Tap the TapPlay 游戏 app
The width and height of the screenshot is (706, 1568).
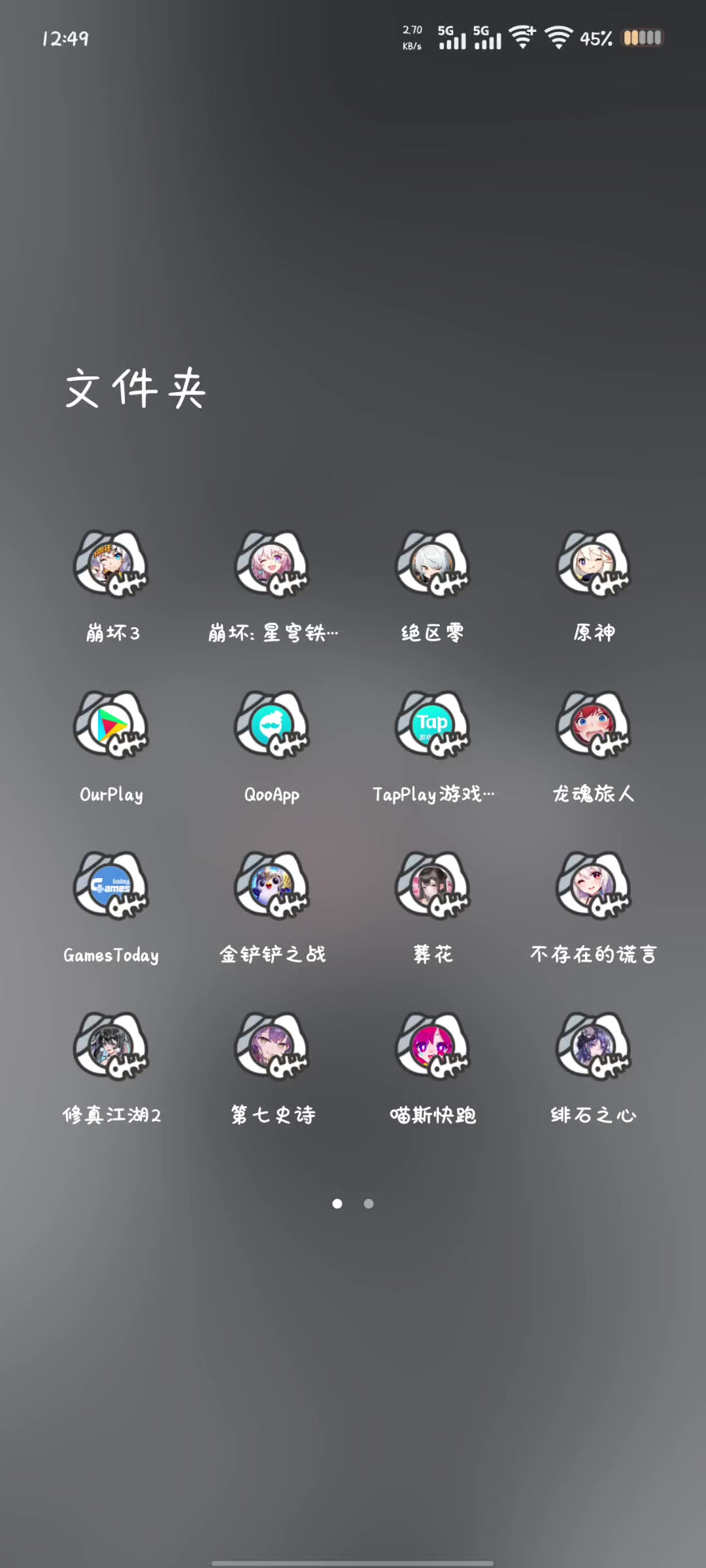coord(433,725)
